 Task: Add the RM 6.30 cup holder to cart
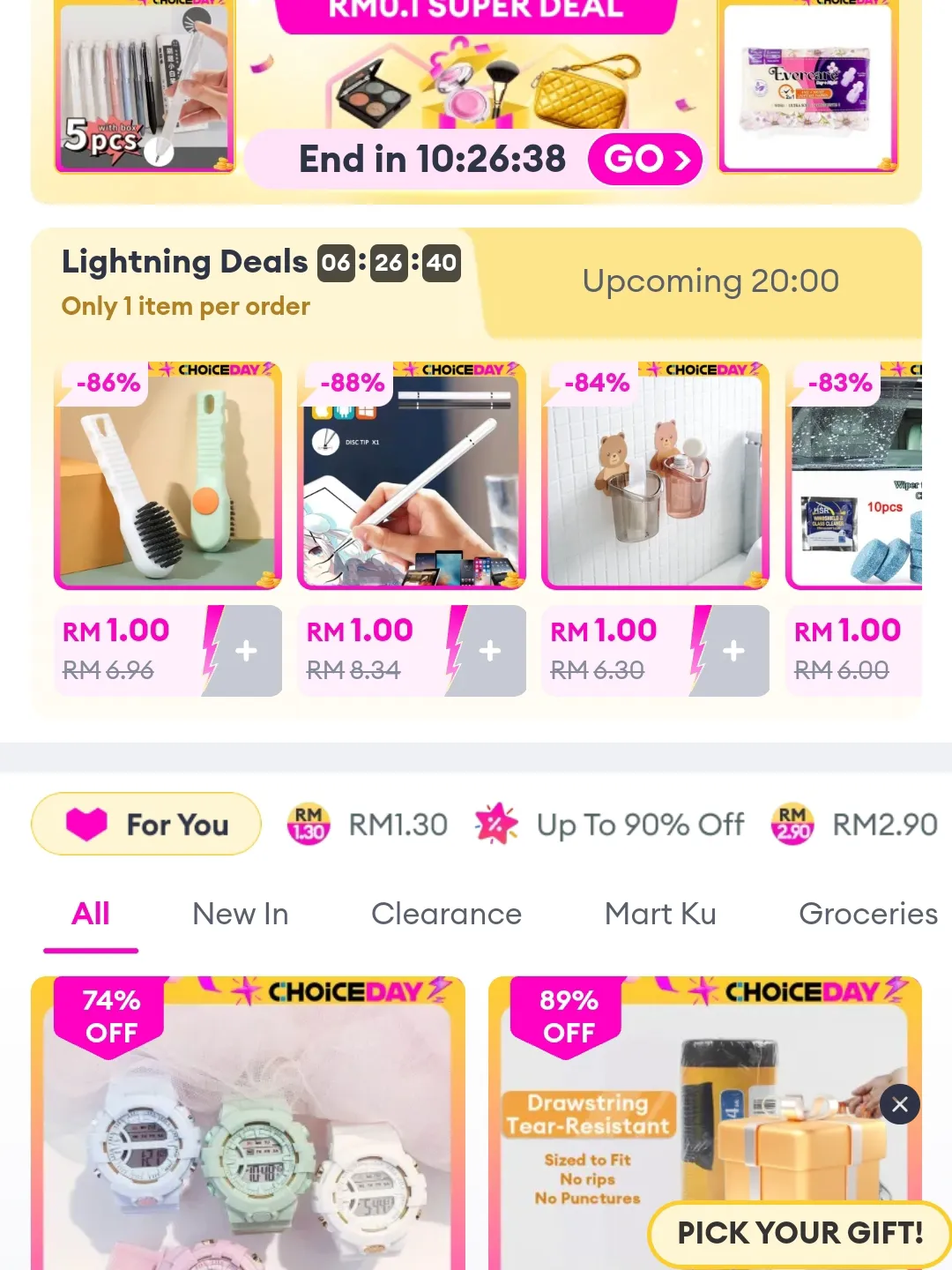tap(733, 652)
